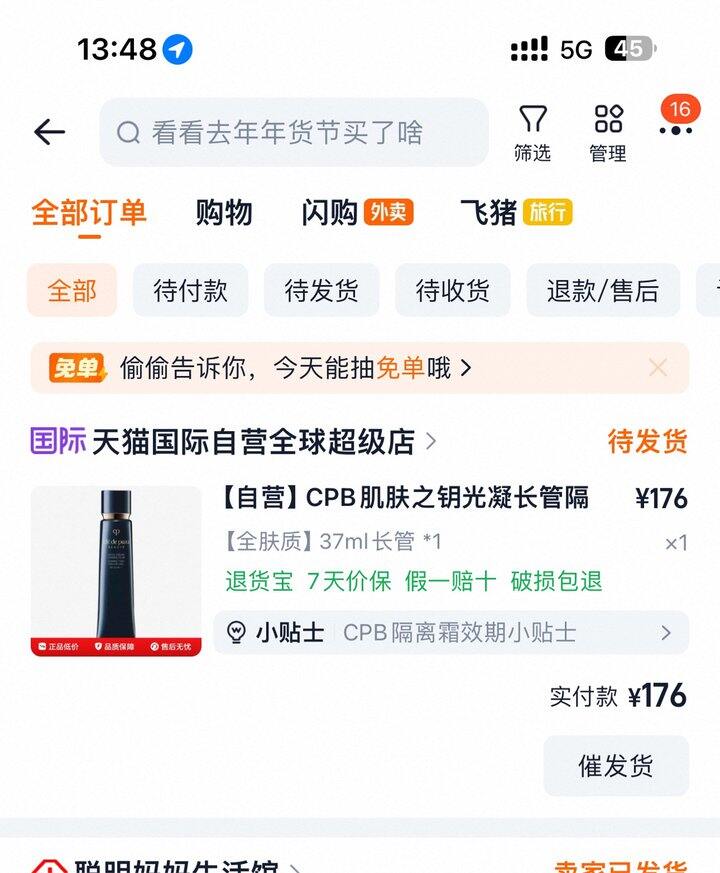Viewport: 720px width, 873px height.
Task: Tap the back arrow to return
Action: coord(48,132)
